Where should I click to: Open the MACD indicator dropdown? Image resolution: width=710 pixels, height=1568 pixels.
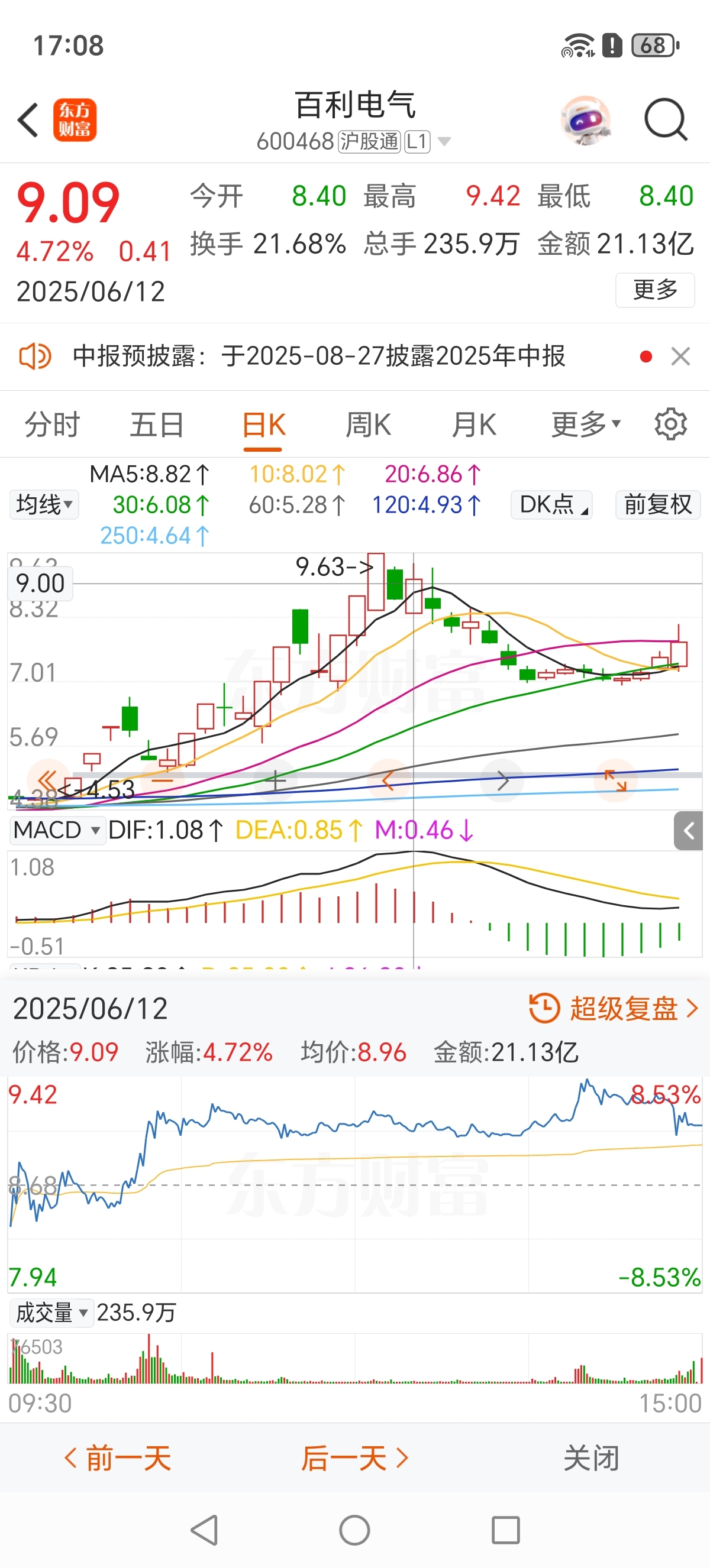(x=57, y=830)
